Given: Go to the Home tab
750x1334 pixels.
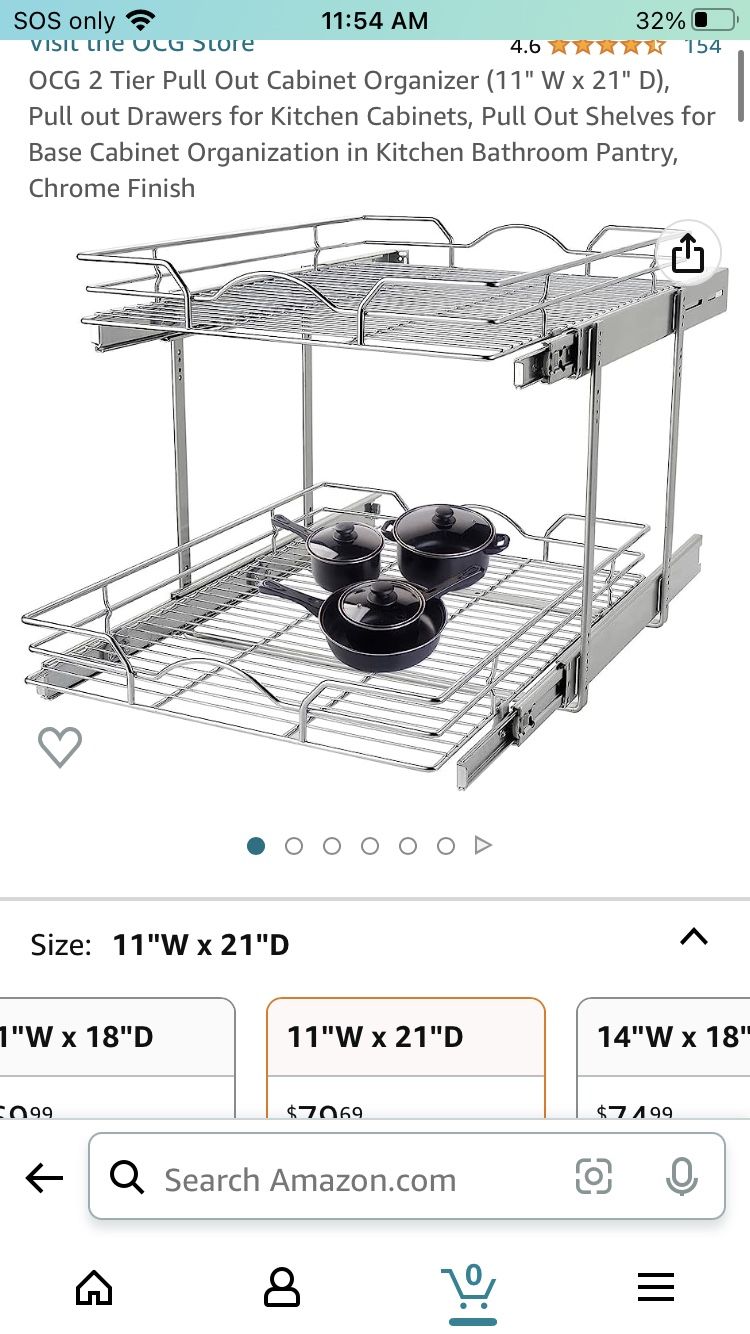Looking at the screenshot, I should (94, 1288).
